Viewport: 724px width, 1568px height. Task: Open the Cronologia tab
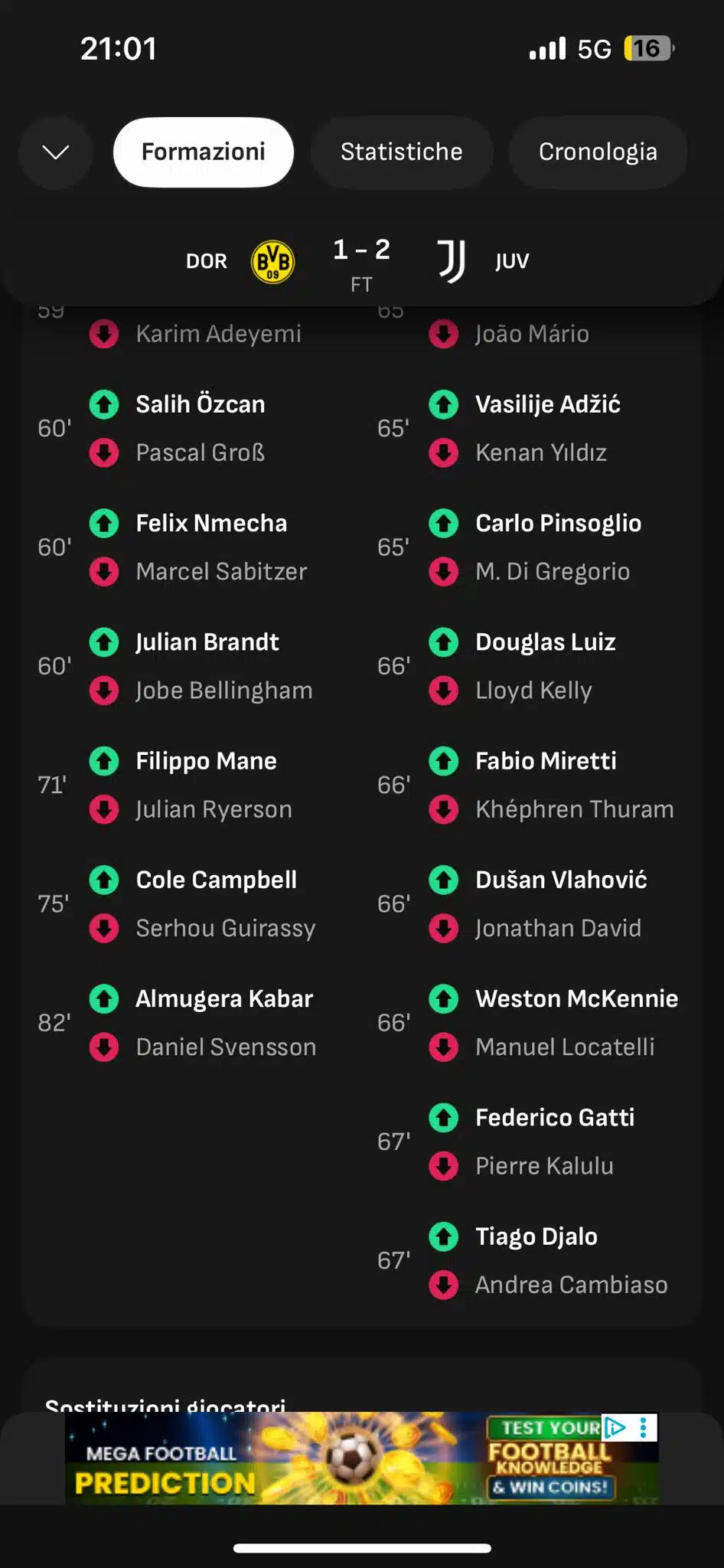598,152
